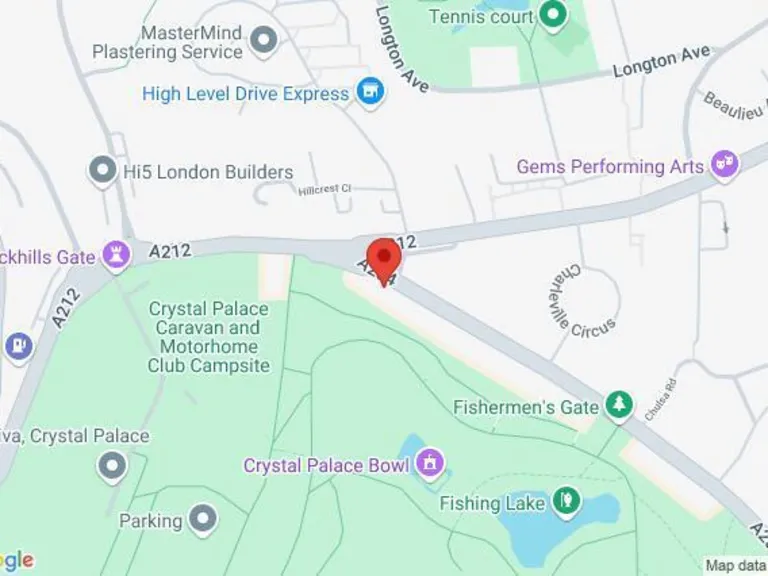
Task: Tap the Fishing Lake marker
Action: point(567,501)
